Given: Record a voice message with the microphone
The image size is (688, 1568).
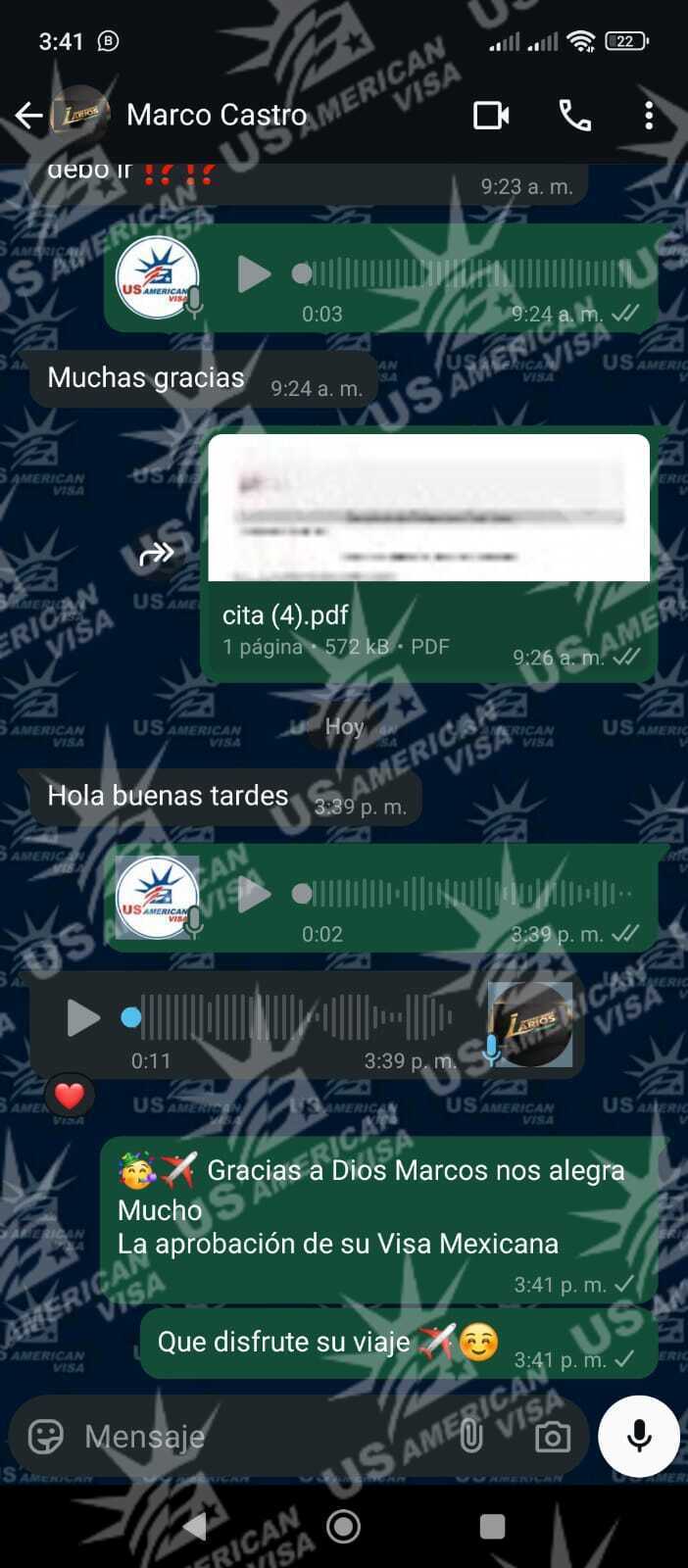Looking at the screenshot, I should click(639, 1437).
